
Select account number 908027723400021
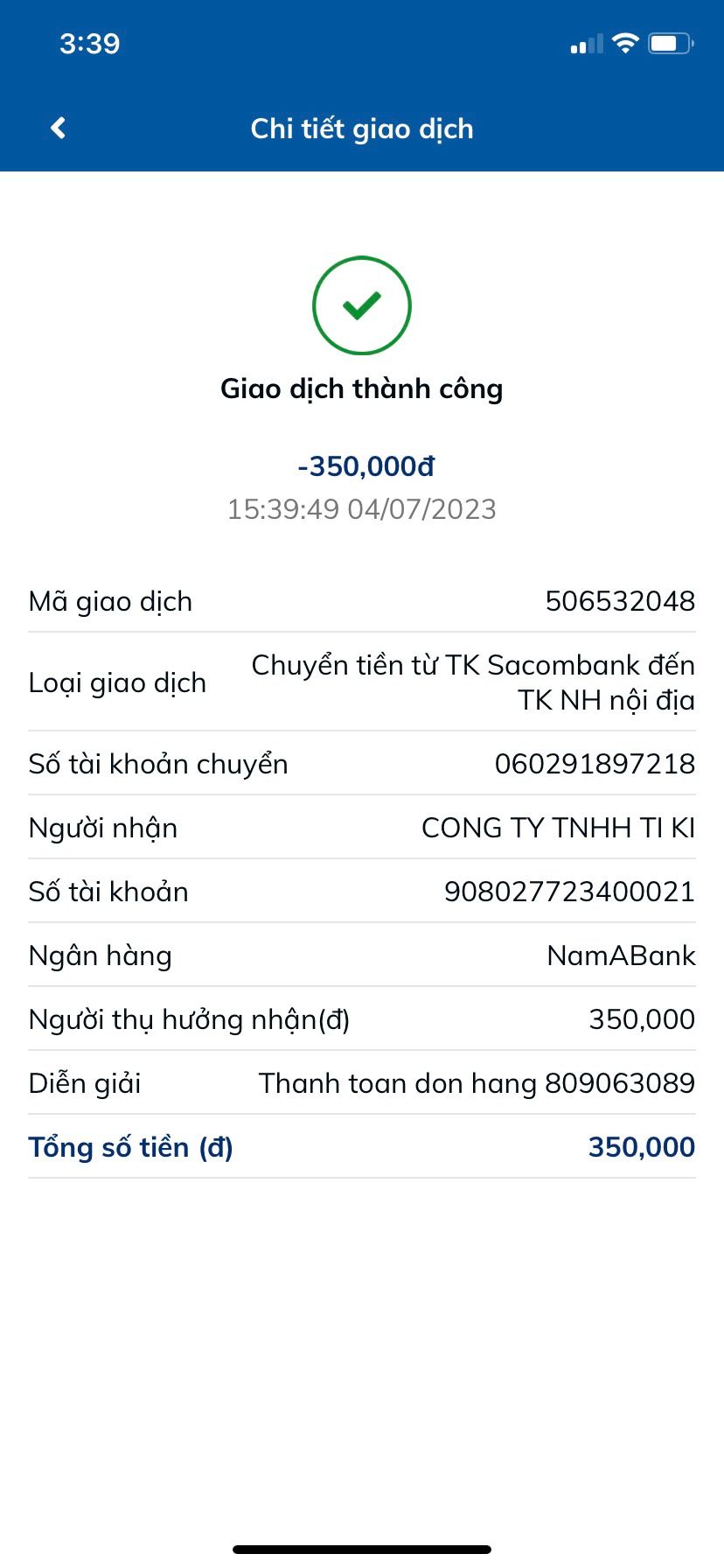tap(568, 891)
